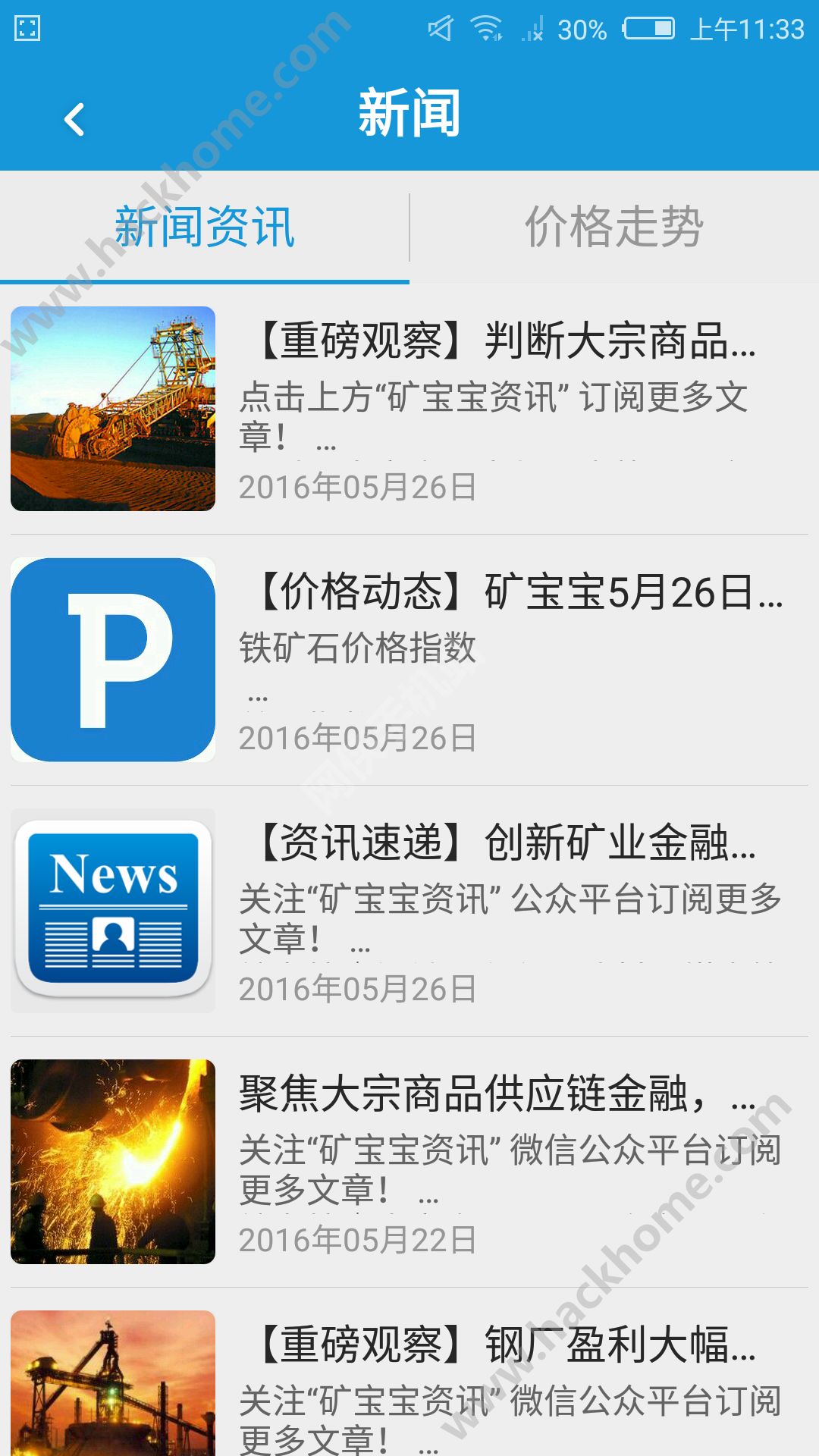Image resolution: width=819 pixels, height=1456 pixels.
Task: Select the 新闻资讯 tab
Action: [x=205, y=227]
